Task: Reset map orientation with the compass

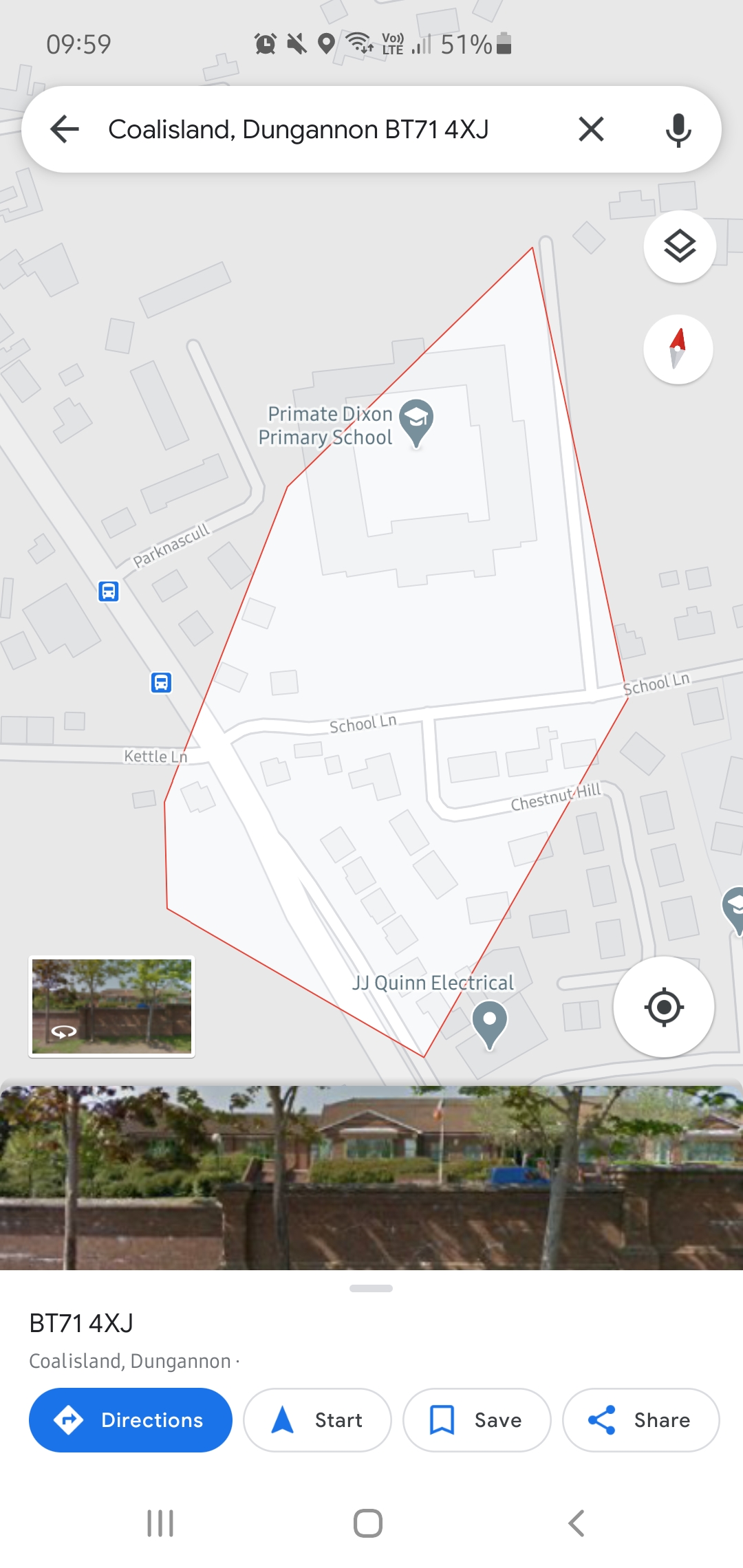Action: tap(678, 349)
